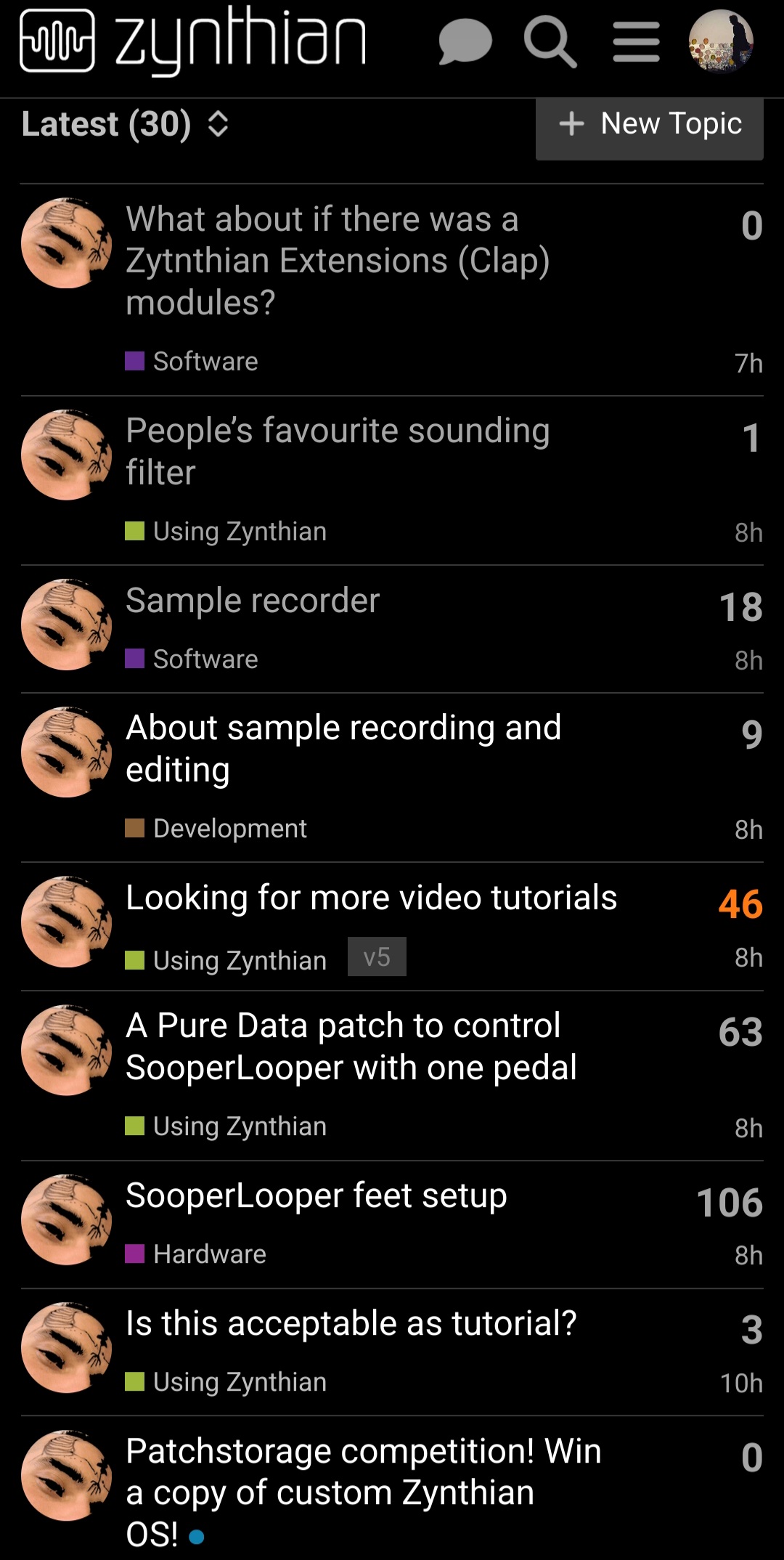Open People's favourite sounding filter topic

point(338,451)
